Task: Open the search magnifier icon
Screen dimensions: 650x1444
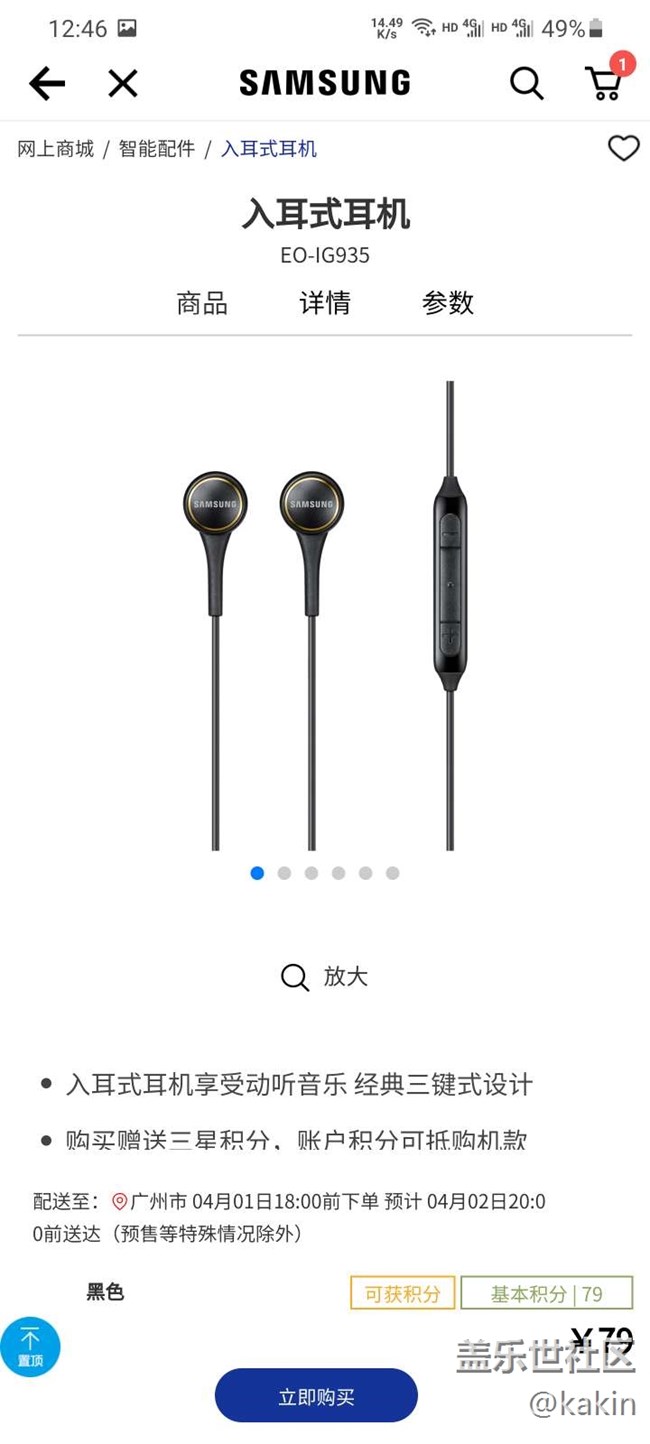Action: (526, 83)
